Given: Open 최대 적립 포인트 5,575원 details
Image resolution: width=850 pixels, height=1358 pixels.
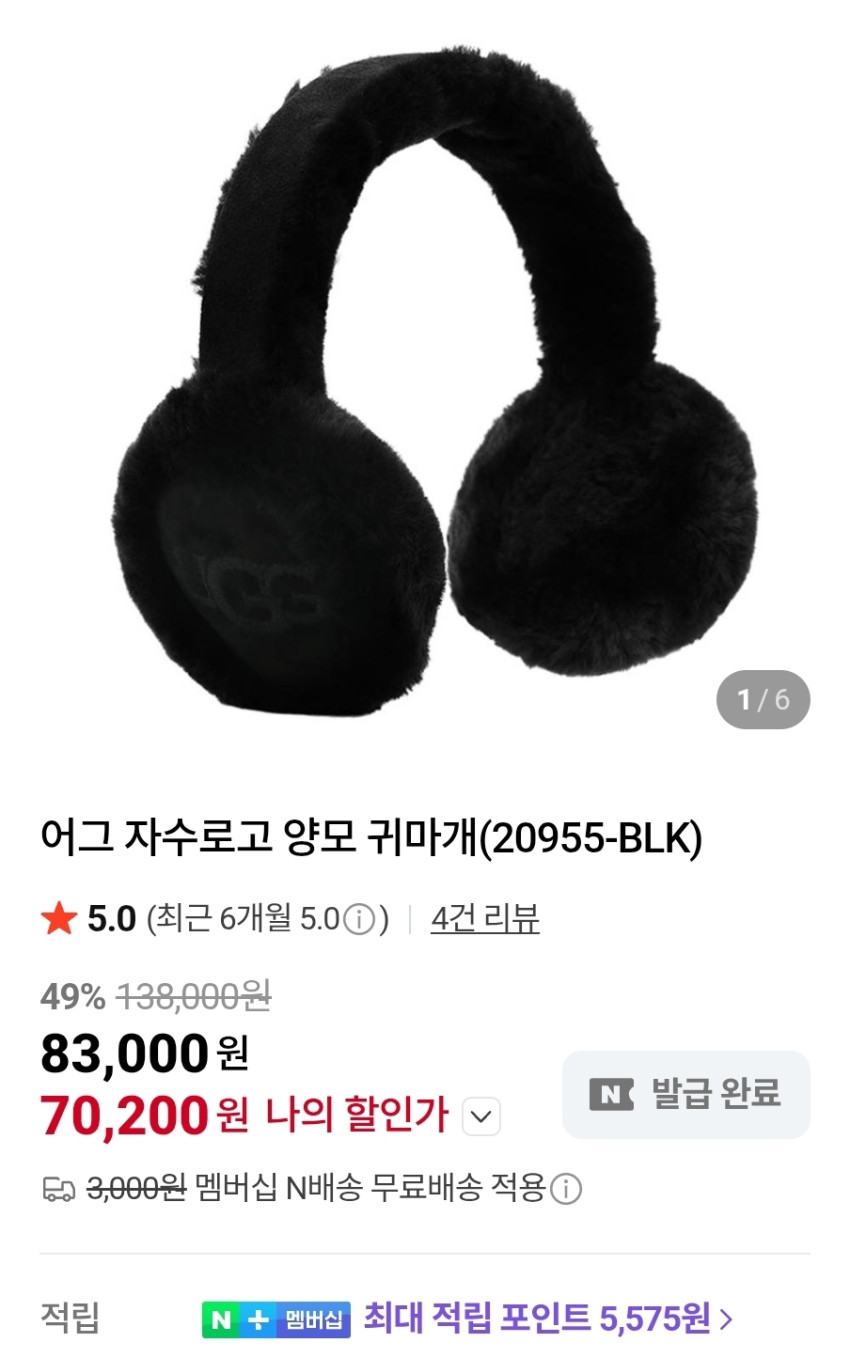Looking at the screenshot, I should (548, 1318).
